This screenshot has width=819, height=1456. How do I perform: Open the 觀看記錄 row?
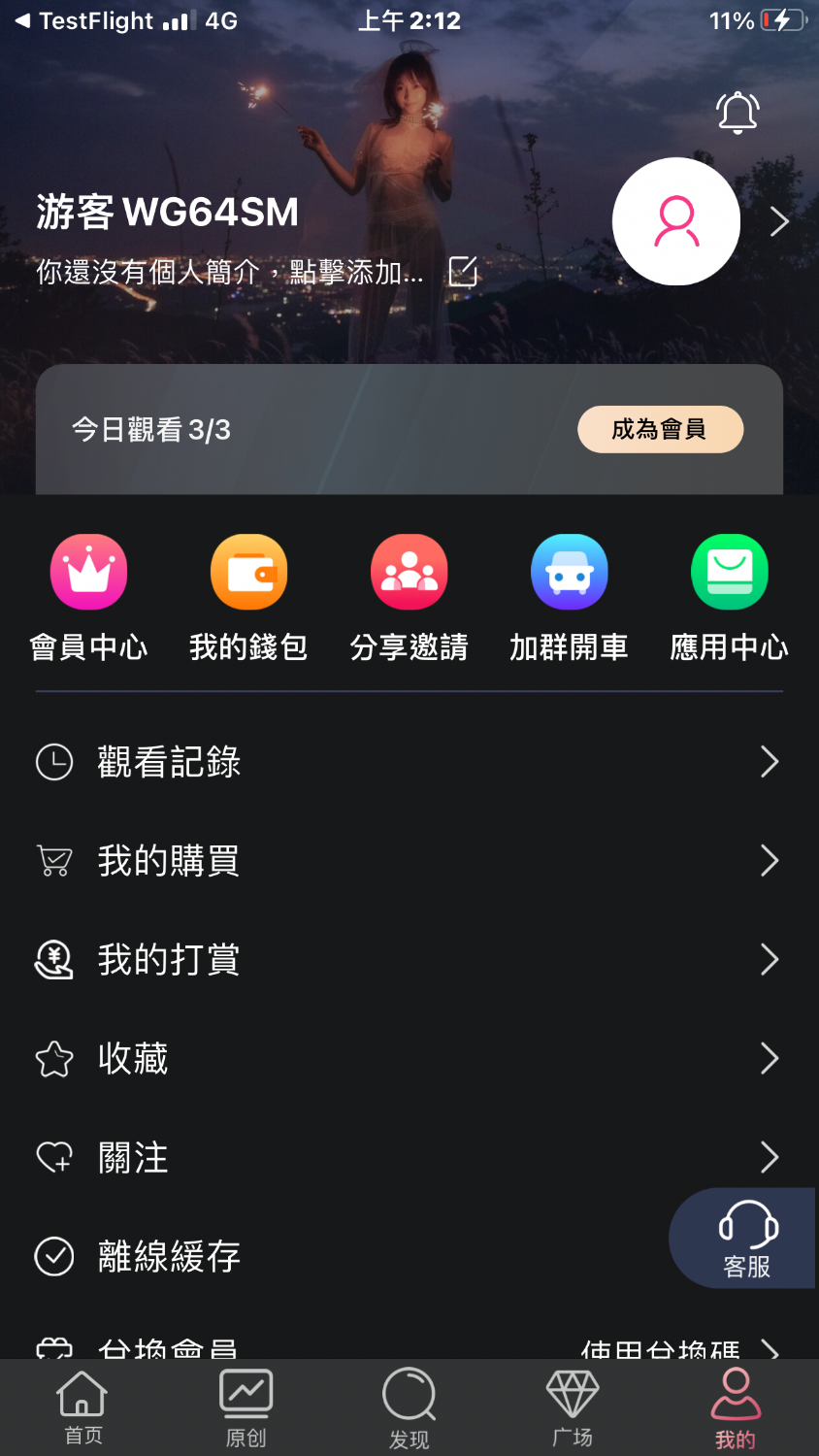[408, 762]
